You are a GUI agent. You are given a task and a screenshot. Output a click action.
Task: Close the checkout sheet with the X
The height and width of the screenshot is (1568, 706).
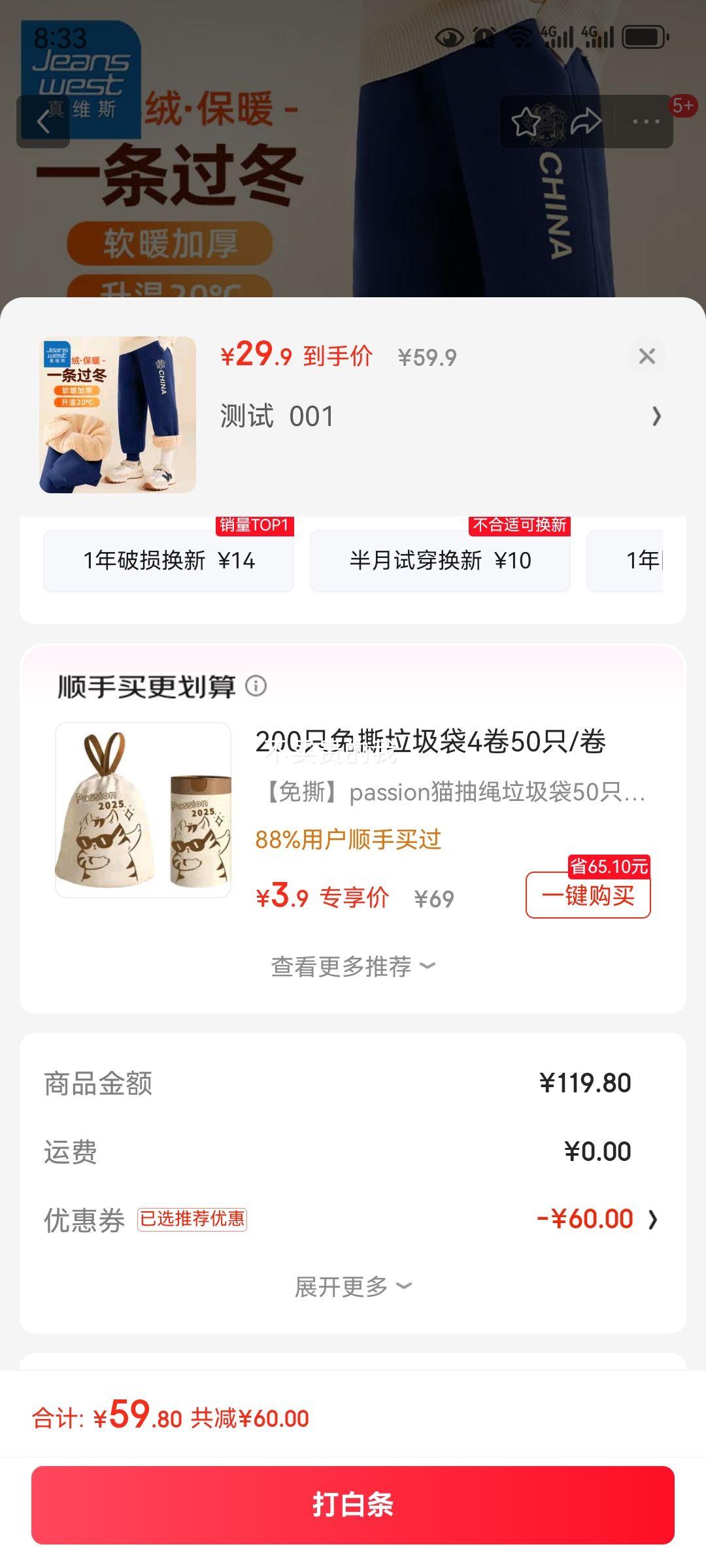[x=648, y=357]
